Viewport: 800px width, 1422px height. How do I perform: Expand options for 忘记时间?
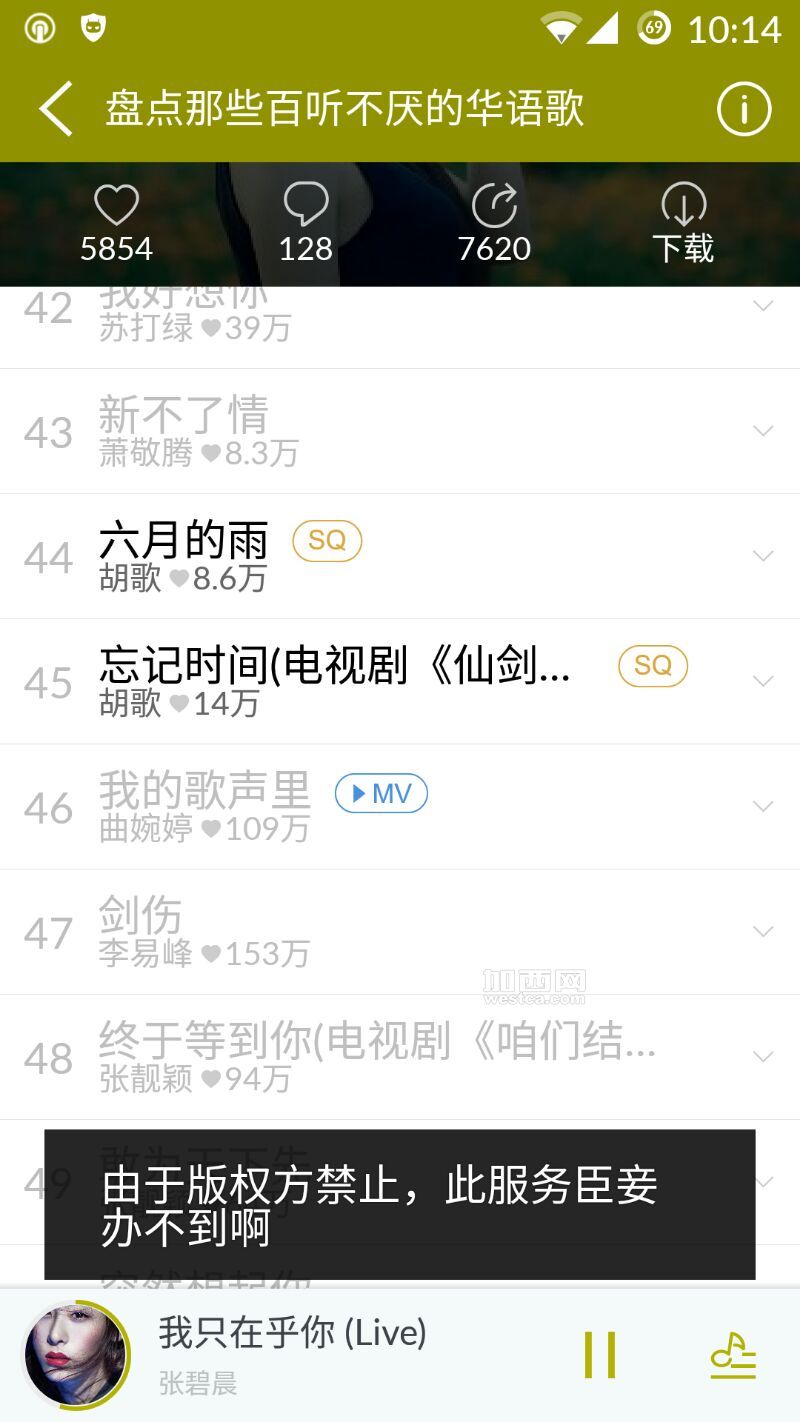pyautogui.click(x=764, y=681)
